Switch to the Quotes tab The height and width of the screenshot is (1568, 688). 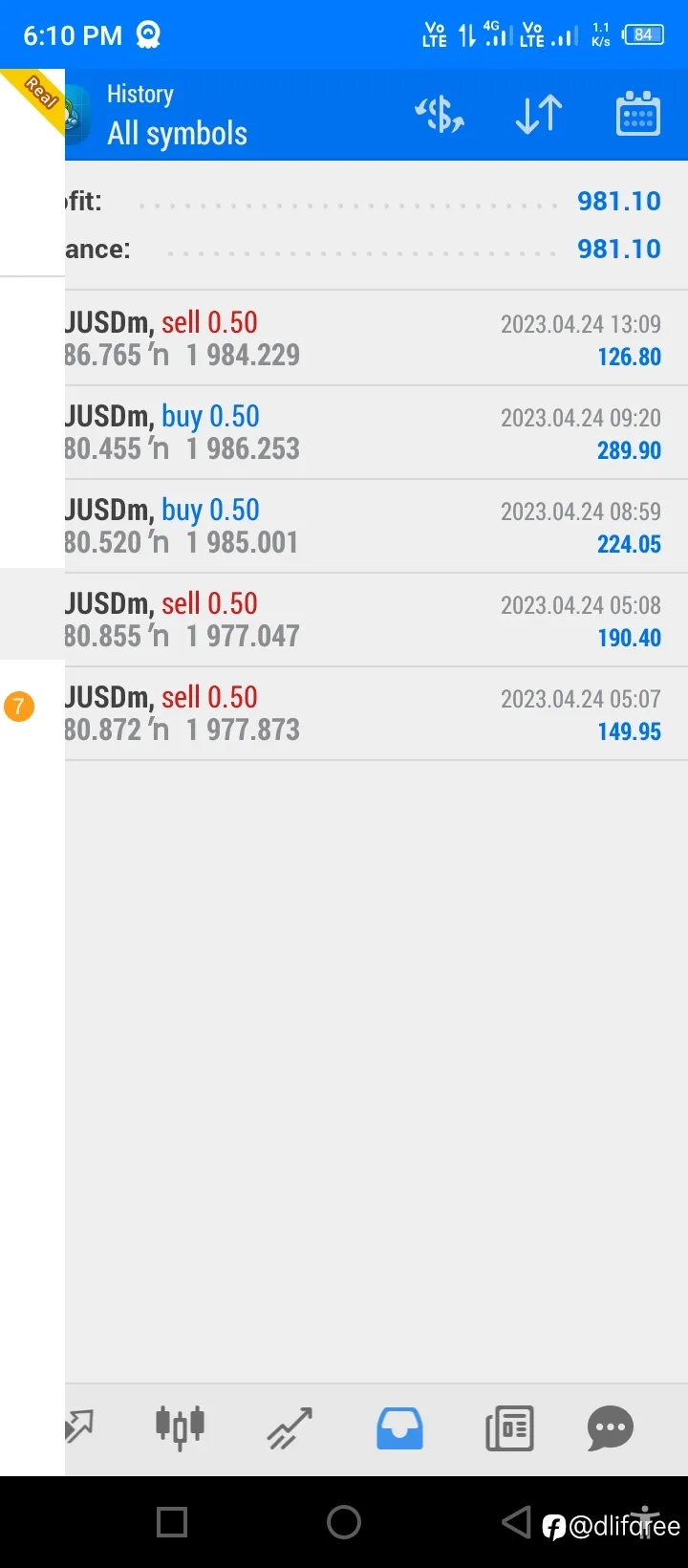point(78,1428)
